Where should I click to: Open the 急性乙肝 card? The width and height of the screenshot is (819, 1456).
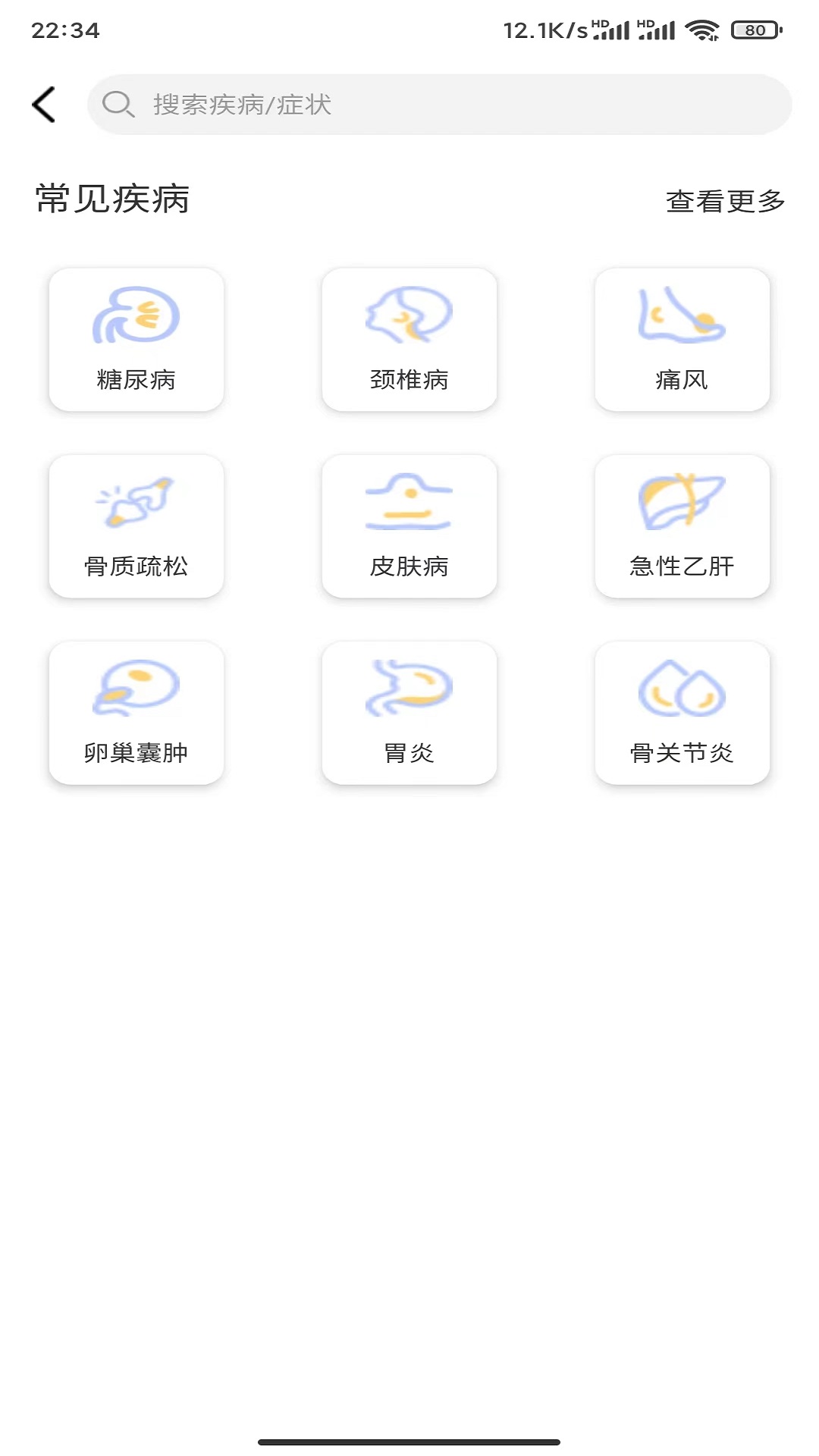click(682, 526)
